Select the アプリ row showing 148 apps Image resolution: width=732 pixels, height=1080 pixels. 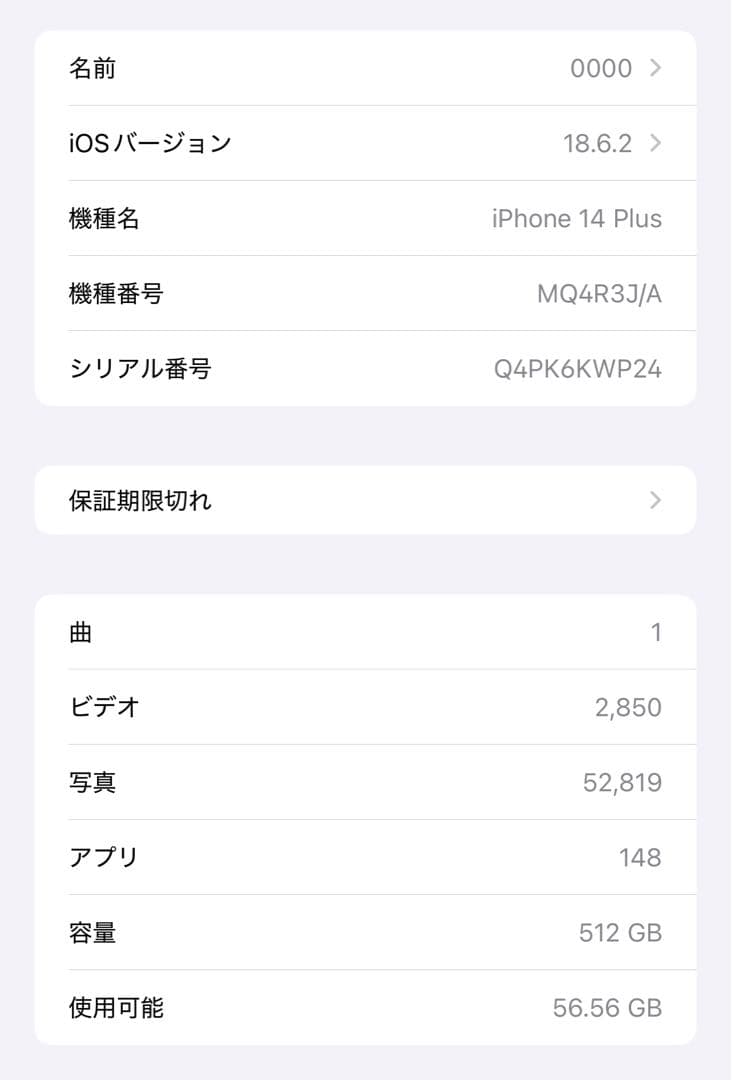click(x=366, y=857)
